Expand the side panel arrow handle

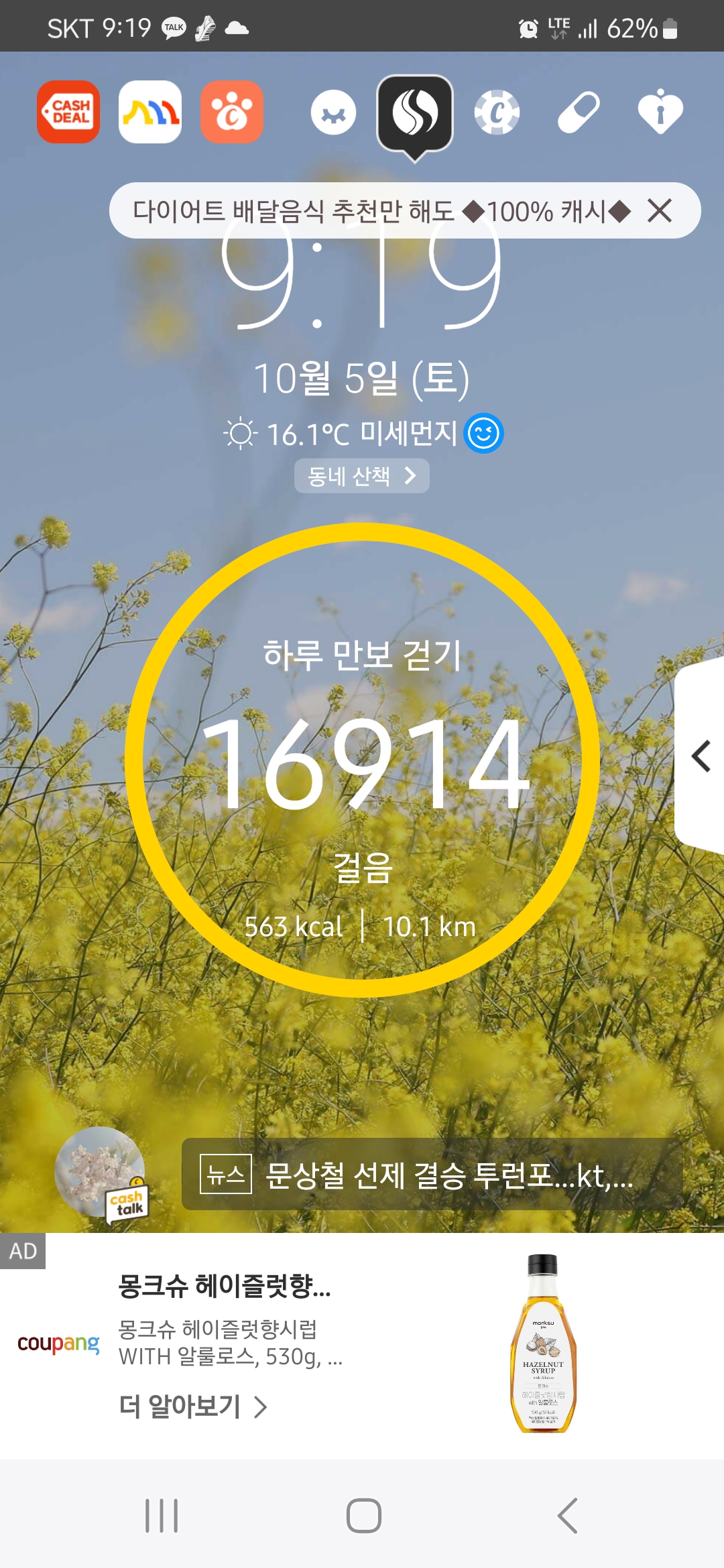click(701, 757)
